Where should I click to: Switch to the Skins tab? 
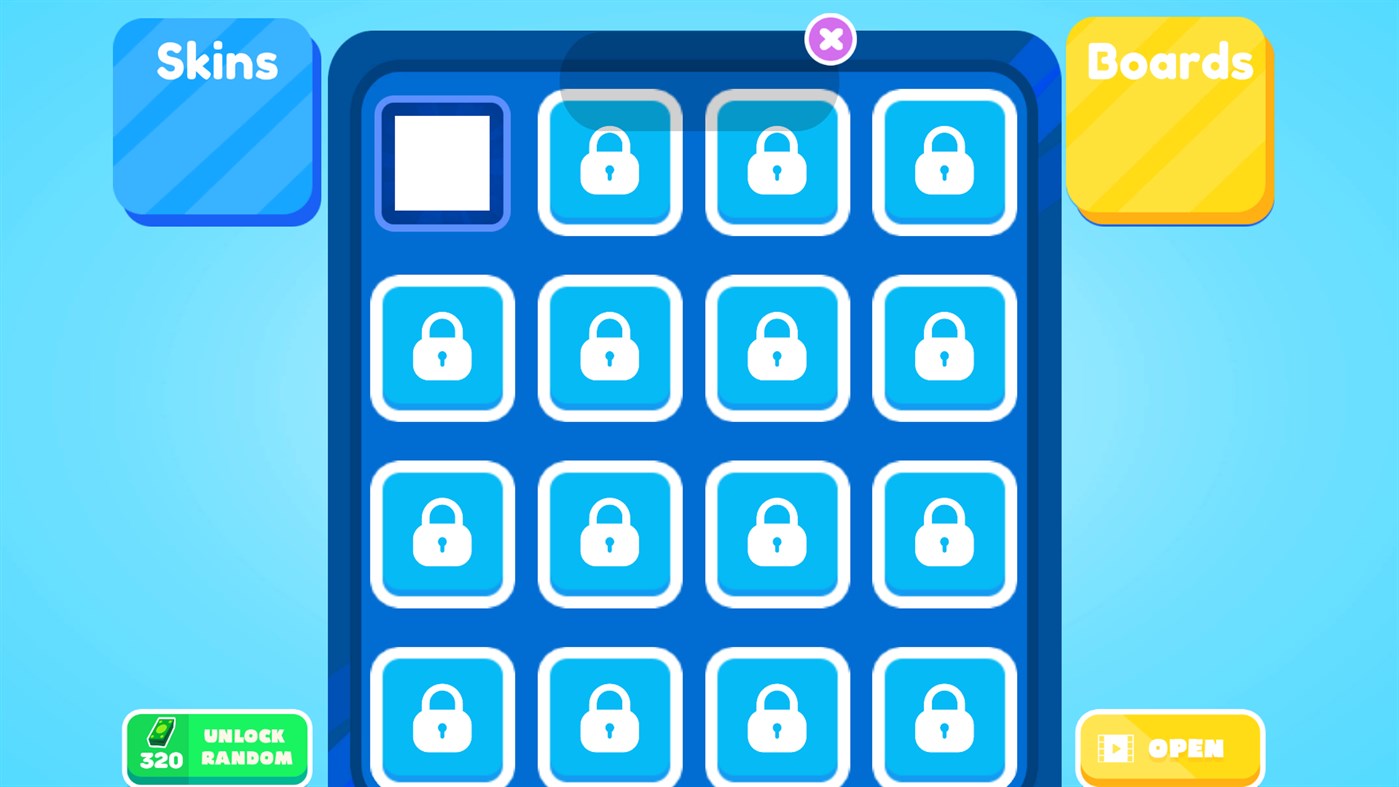click(x=216, y=118)
